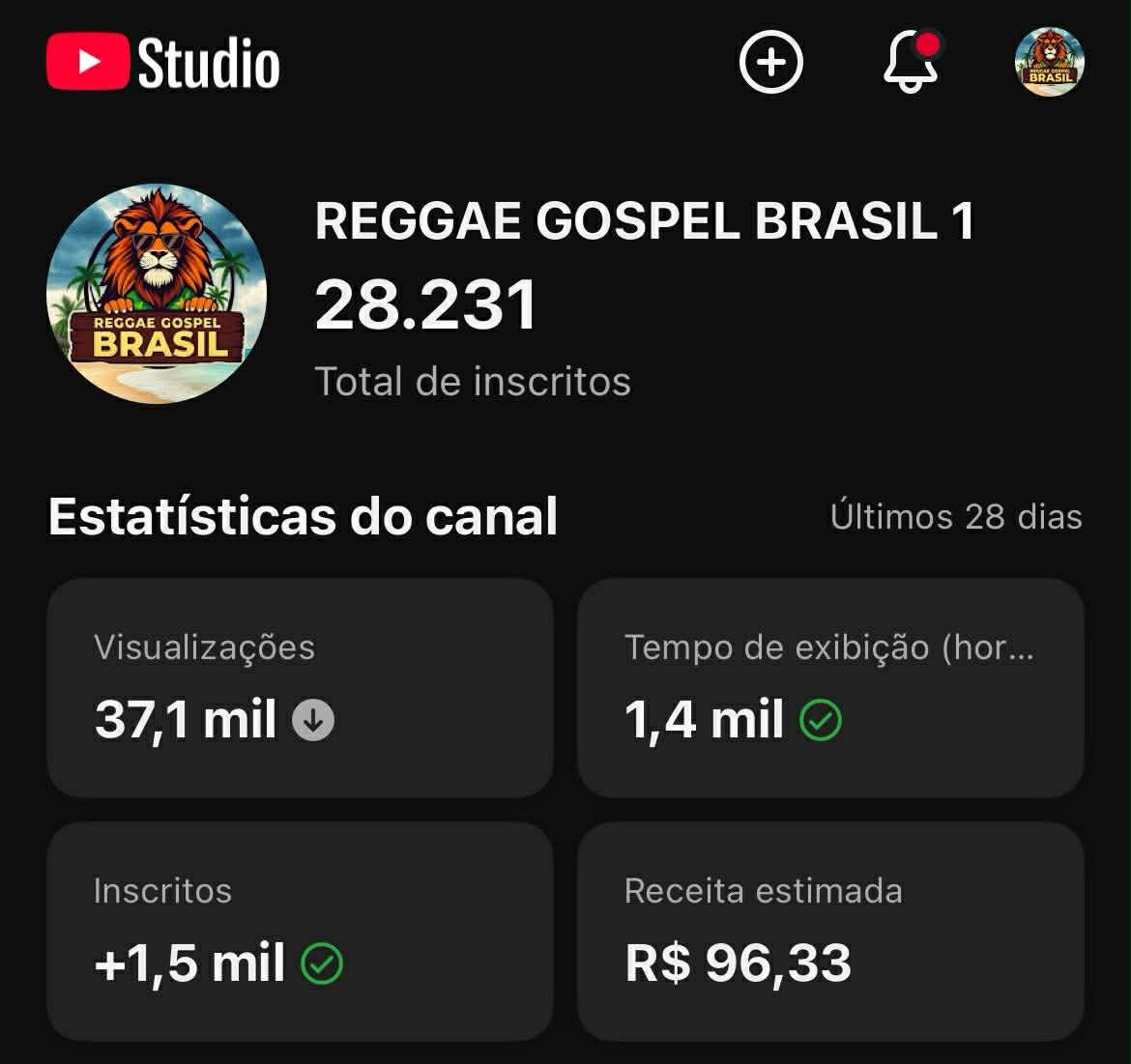Open the Tempo de exibição card
1131x1064 pixels.
pos(830,688)
